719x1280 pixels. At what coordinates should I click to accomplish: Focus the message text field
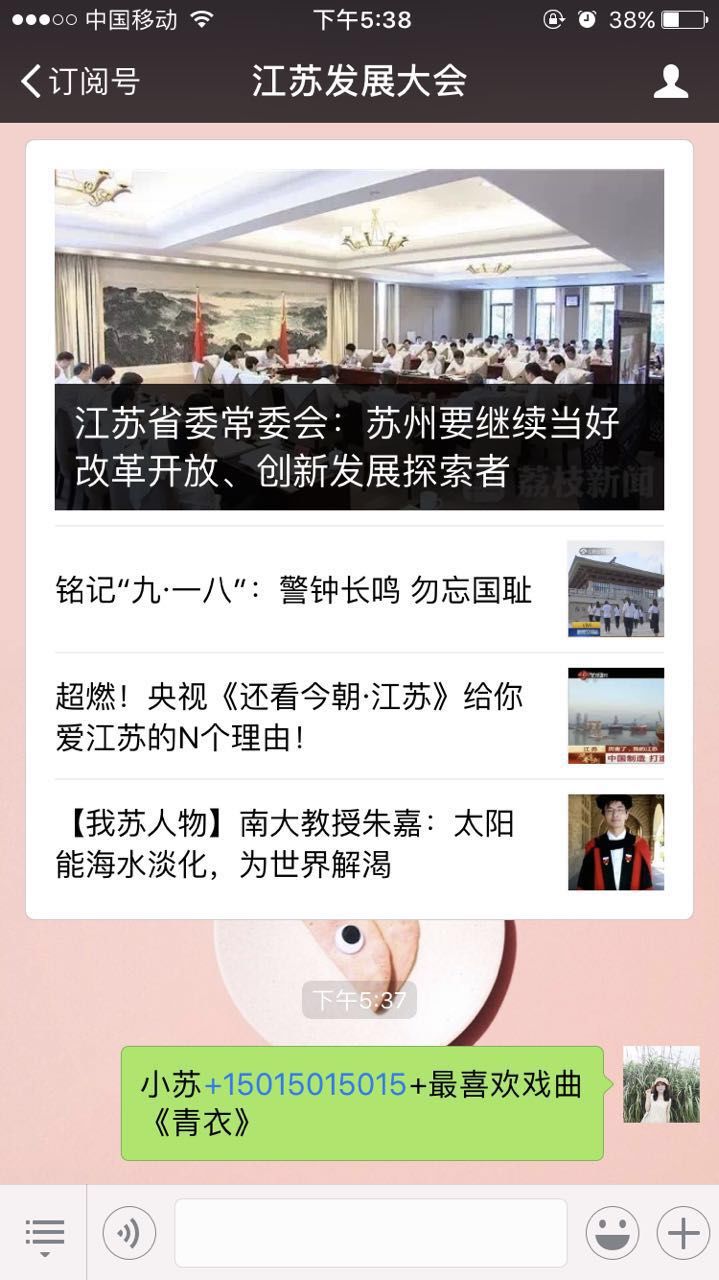click(x=371, y=1233)
